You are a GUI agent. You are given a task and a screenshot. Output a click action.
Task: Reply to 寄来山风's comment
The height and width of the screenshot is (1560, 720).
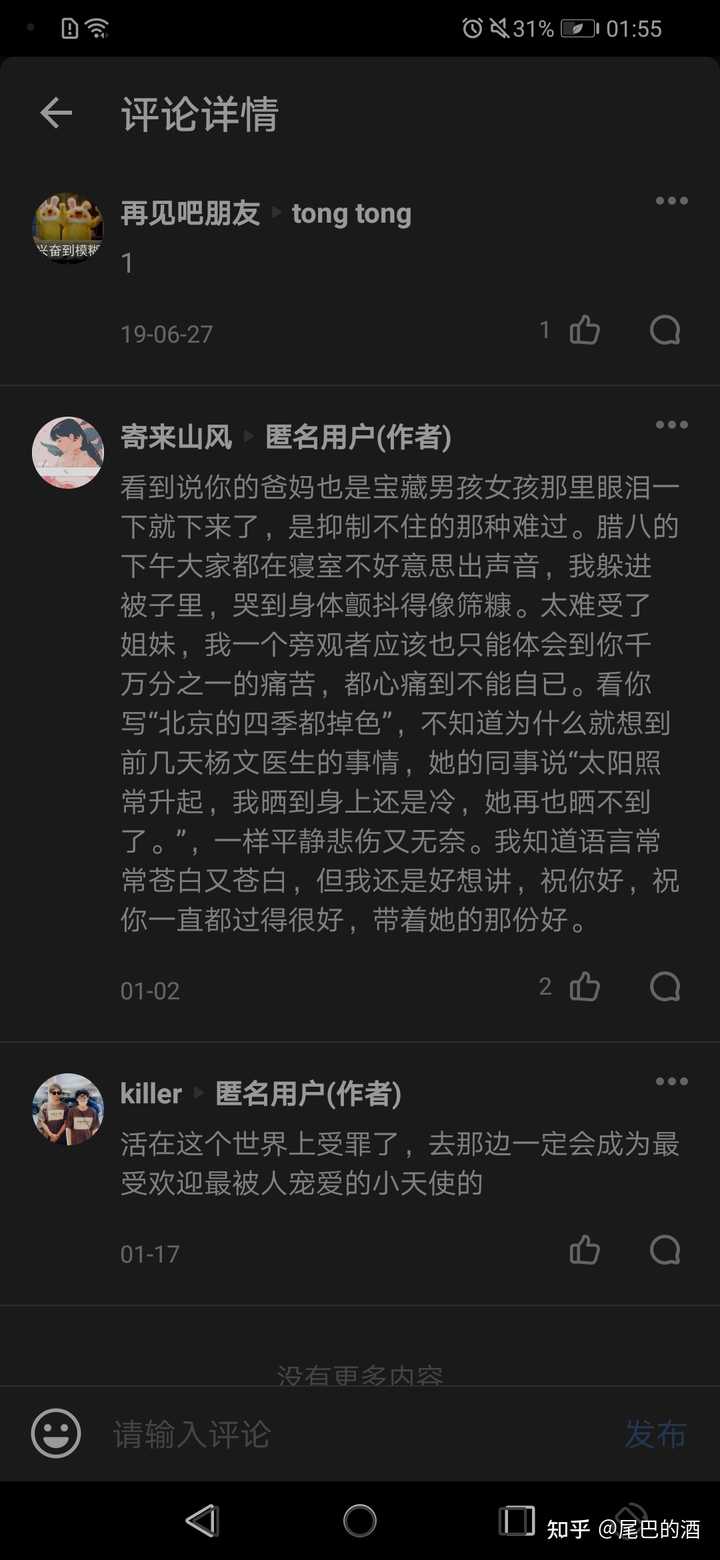[665, 987]
